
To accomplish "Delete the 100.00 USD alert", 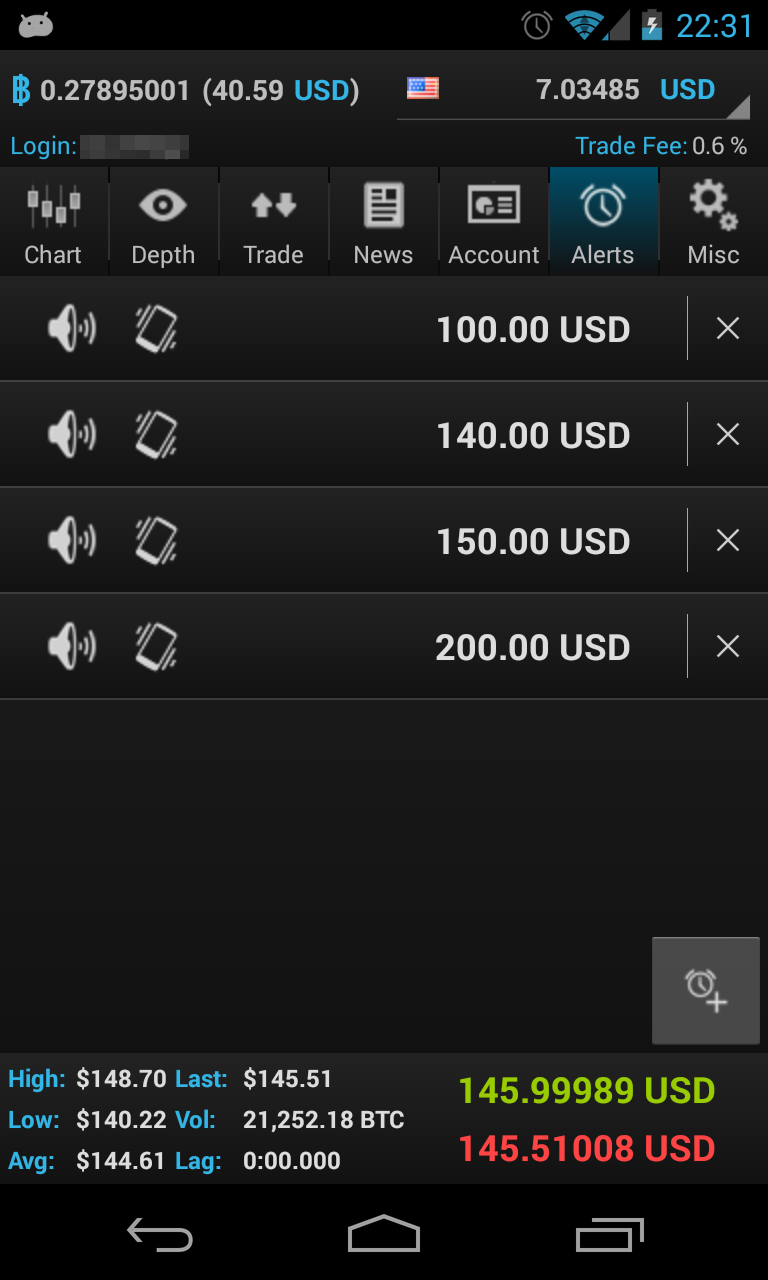I will pyautogui.click(x=728, y=328).
